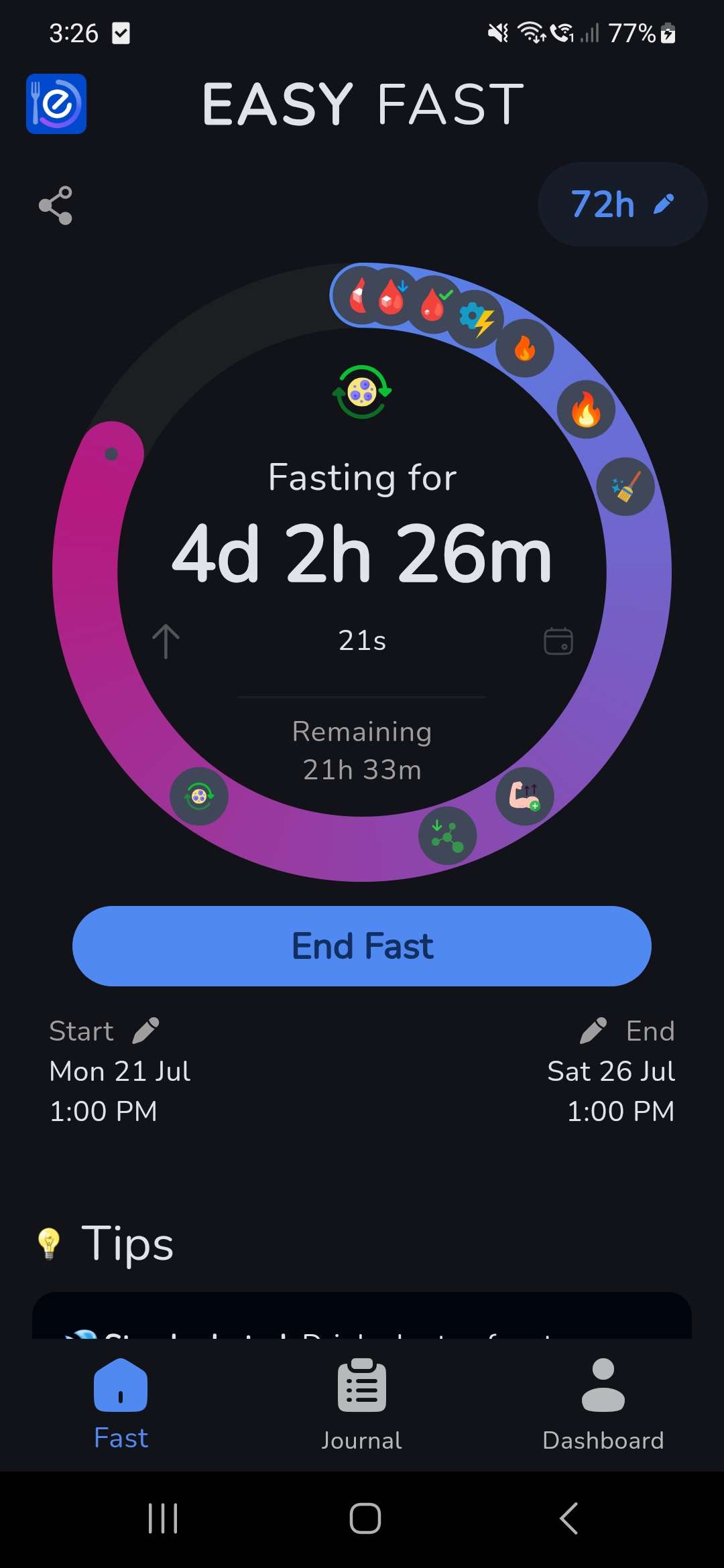Edit the end time pencil
Screen dimensions: 724x1568
[593, 1031]
